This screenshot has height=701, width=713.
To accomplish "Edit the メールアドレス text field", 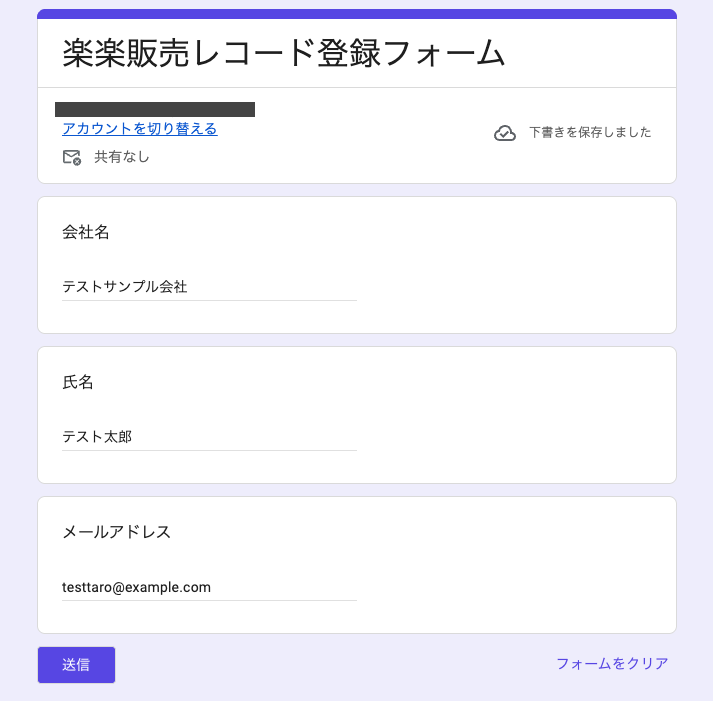I will pos(209,587).
